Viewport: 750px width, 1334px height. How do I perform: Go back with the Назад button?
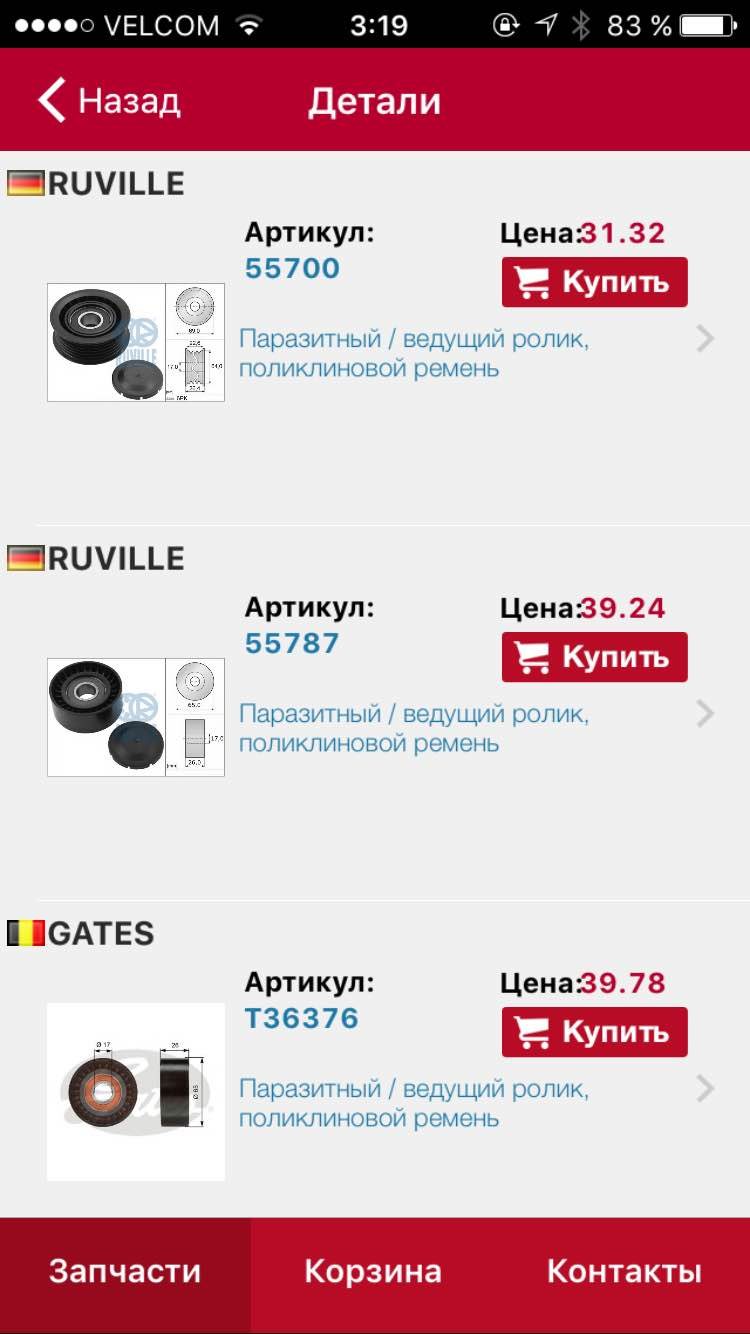pos(109,101)
